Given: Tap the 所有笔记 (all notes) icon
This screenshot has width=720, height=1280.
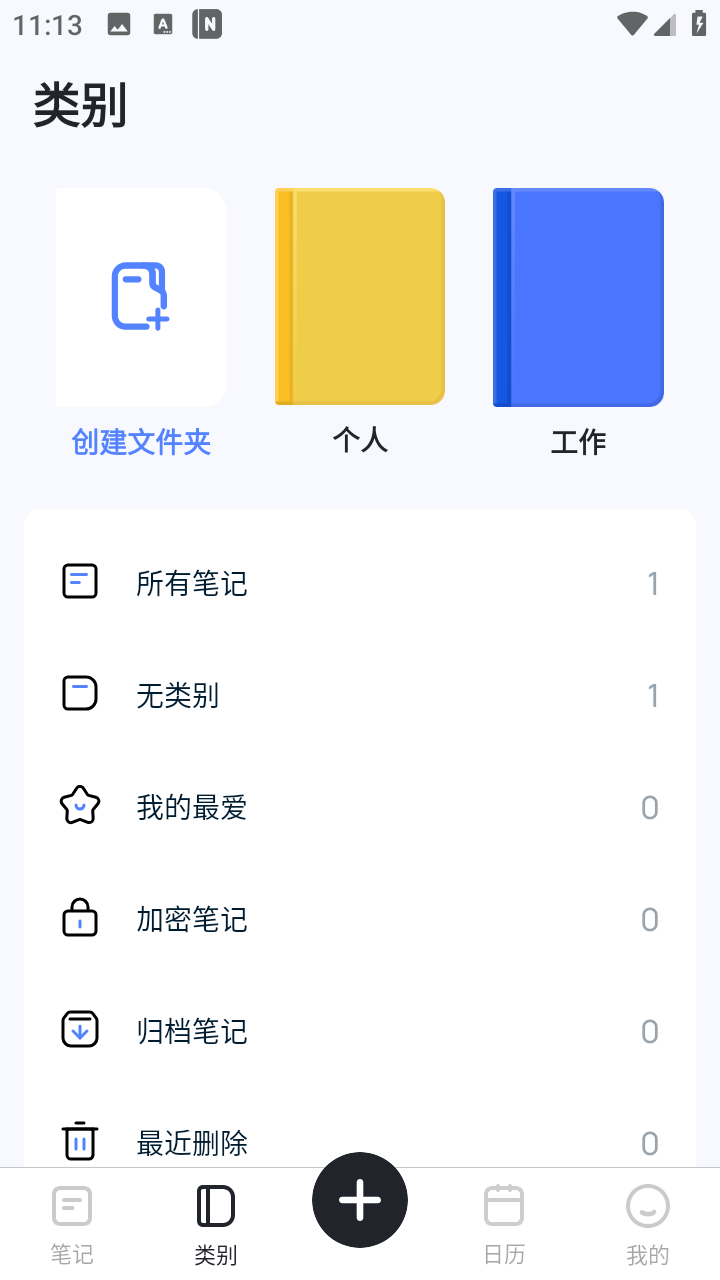Looking at the screenshot, I should click(80, 581).
